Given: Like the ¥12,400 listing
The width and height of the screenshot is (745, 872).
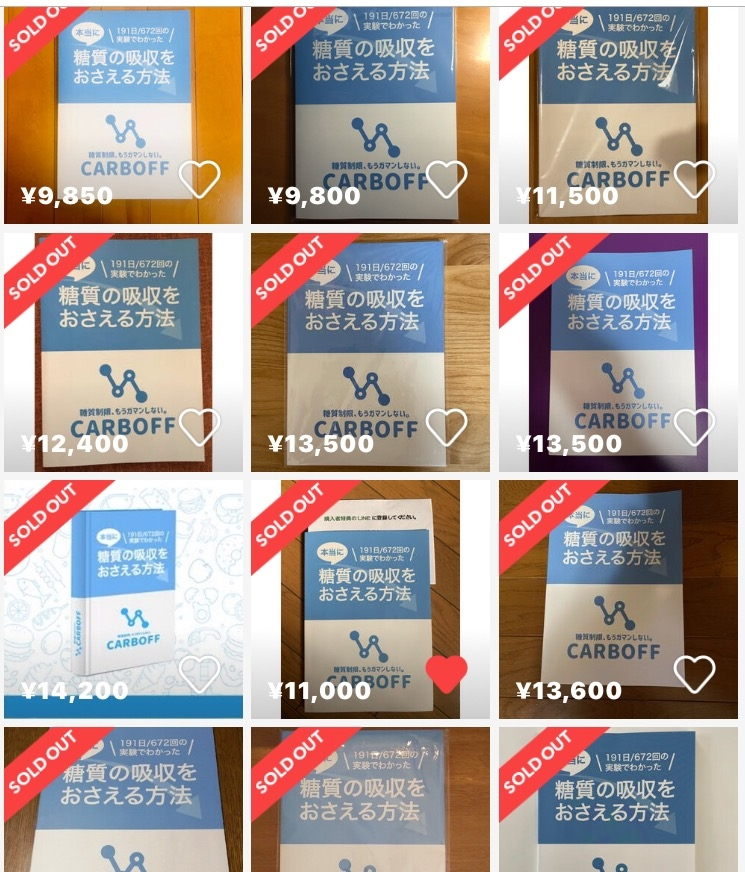Looking at the screenshot, I should point(199,427).
